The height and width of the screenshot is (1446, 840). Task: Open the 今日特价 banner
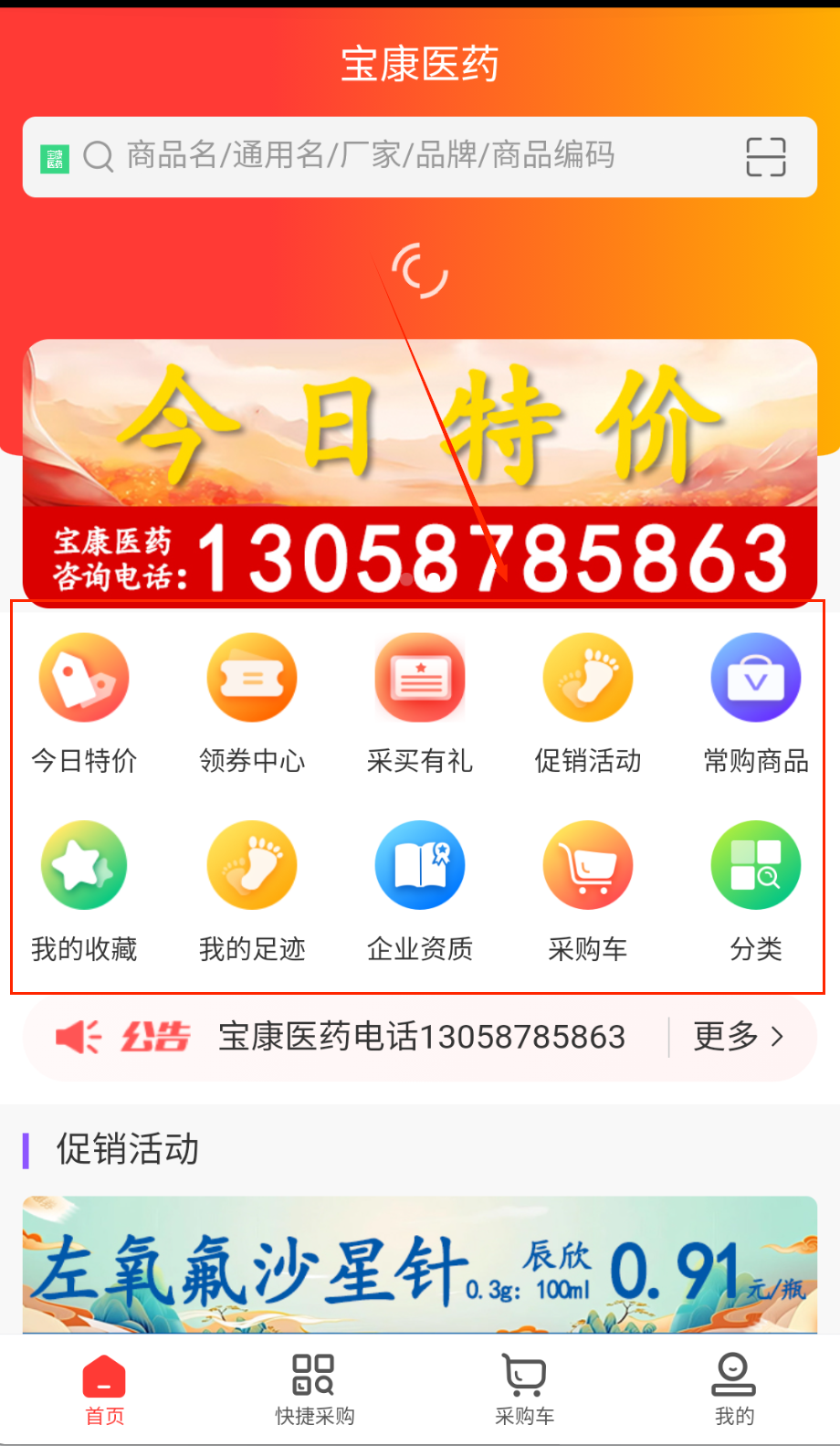[420, 470]
